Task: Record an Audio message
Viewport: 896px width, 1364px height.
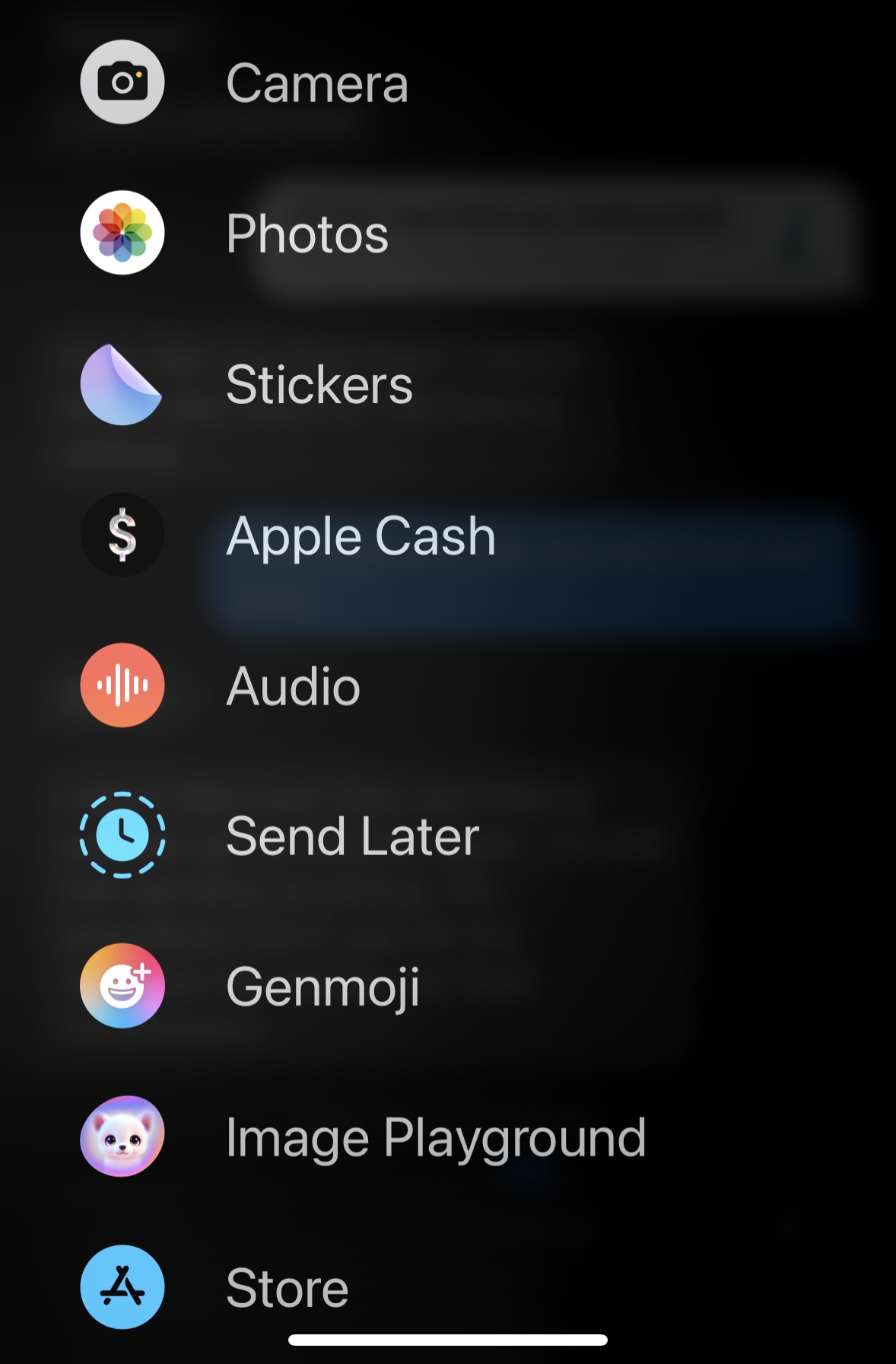Action: tap(221, 685)
